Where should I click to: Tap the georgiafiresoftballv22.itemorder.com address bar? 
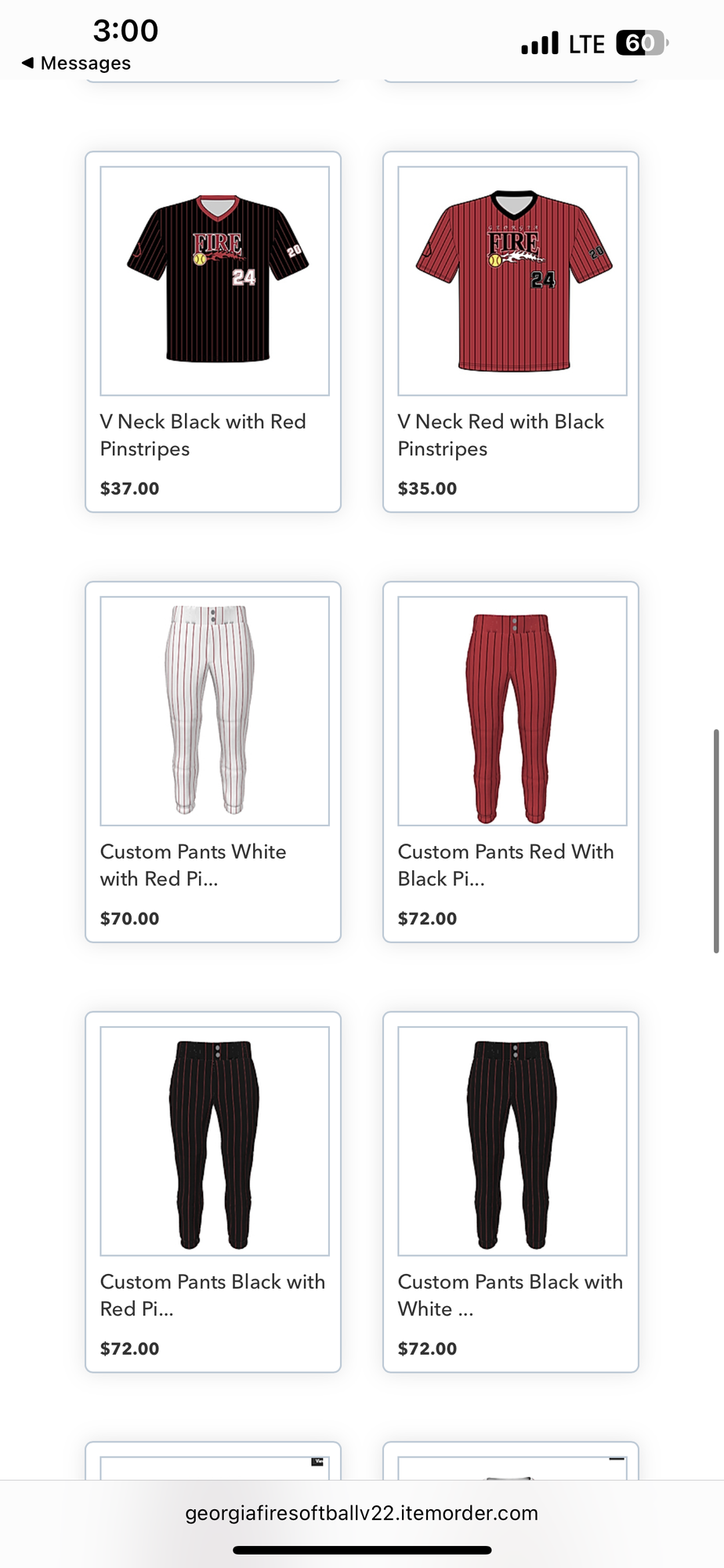[361, 1513]
